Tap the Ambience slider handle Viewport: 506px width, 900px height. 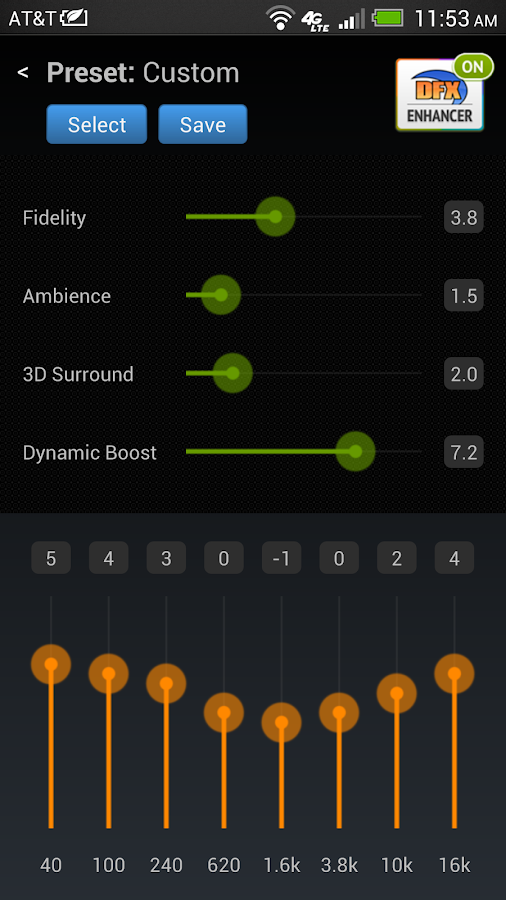coord(221,295)
